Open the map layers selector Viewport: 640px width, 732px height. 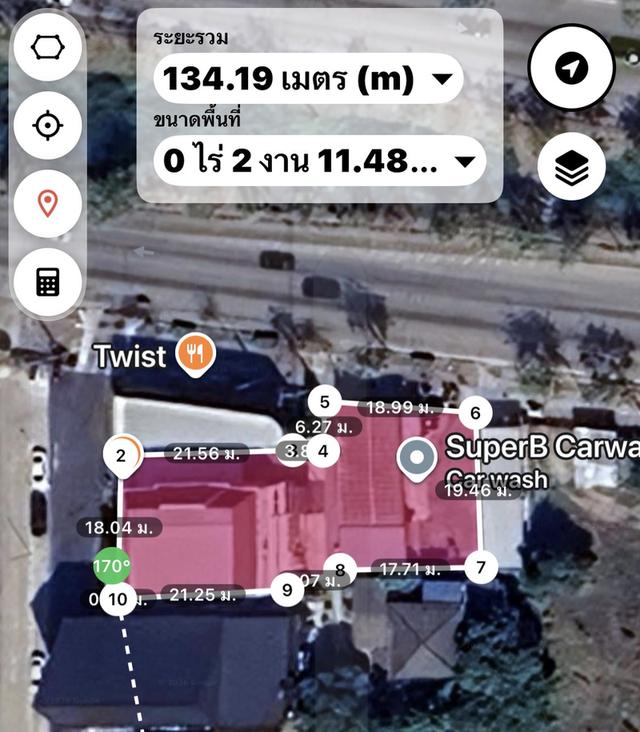coord(571,166)
